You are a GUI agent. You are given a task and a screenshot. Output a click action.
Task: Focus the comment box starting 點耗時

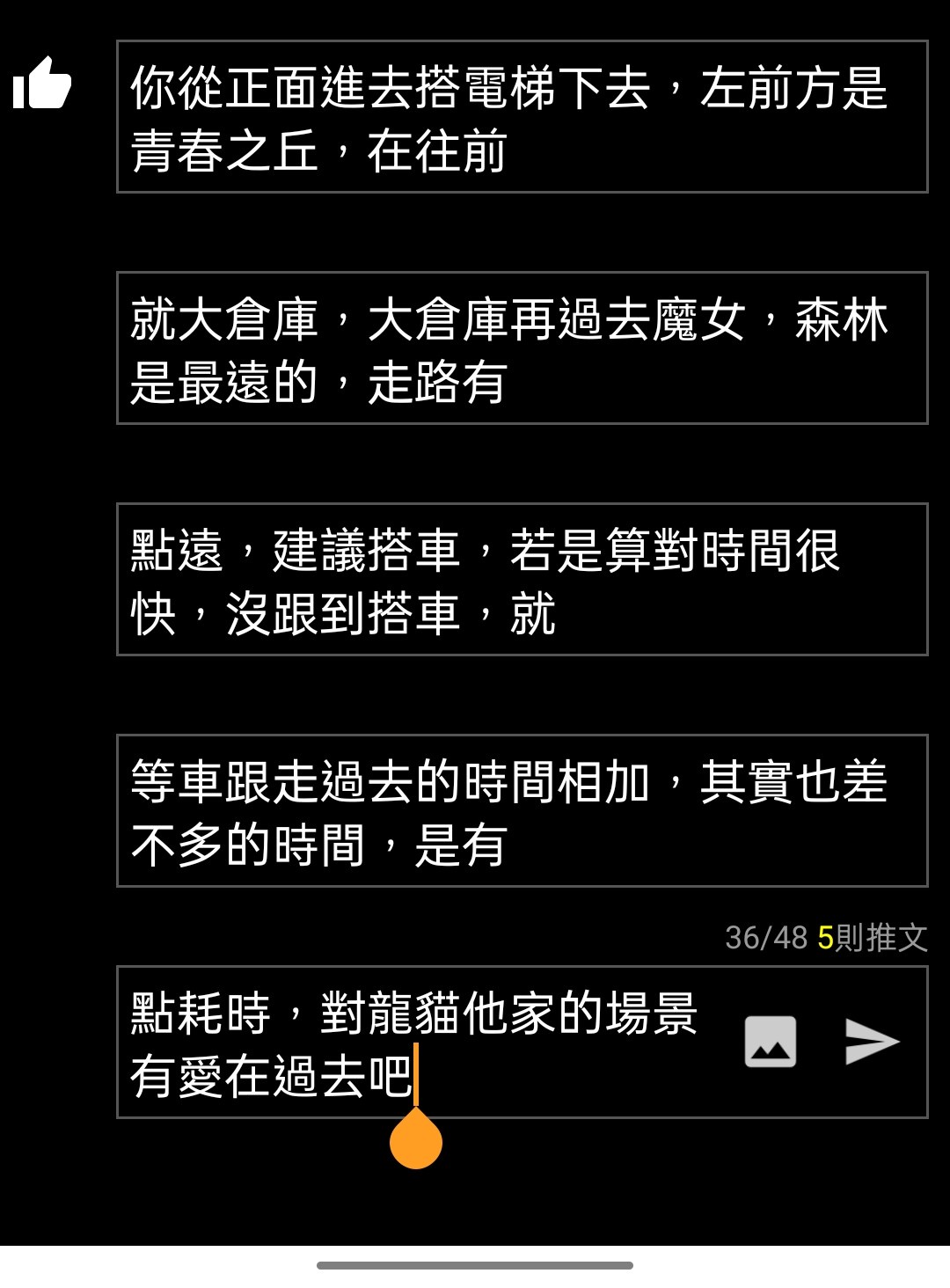tap(422, 1043)
